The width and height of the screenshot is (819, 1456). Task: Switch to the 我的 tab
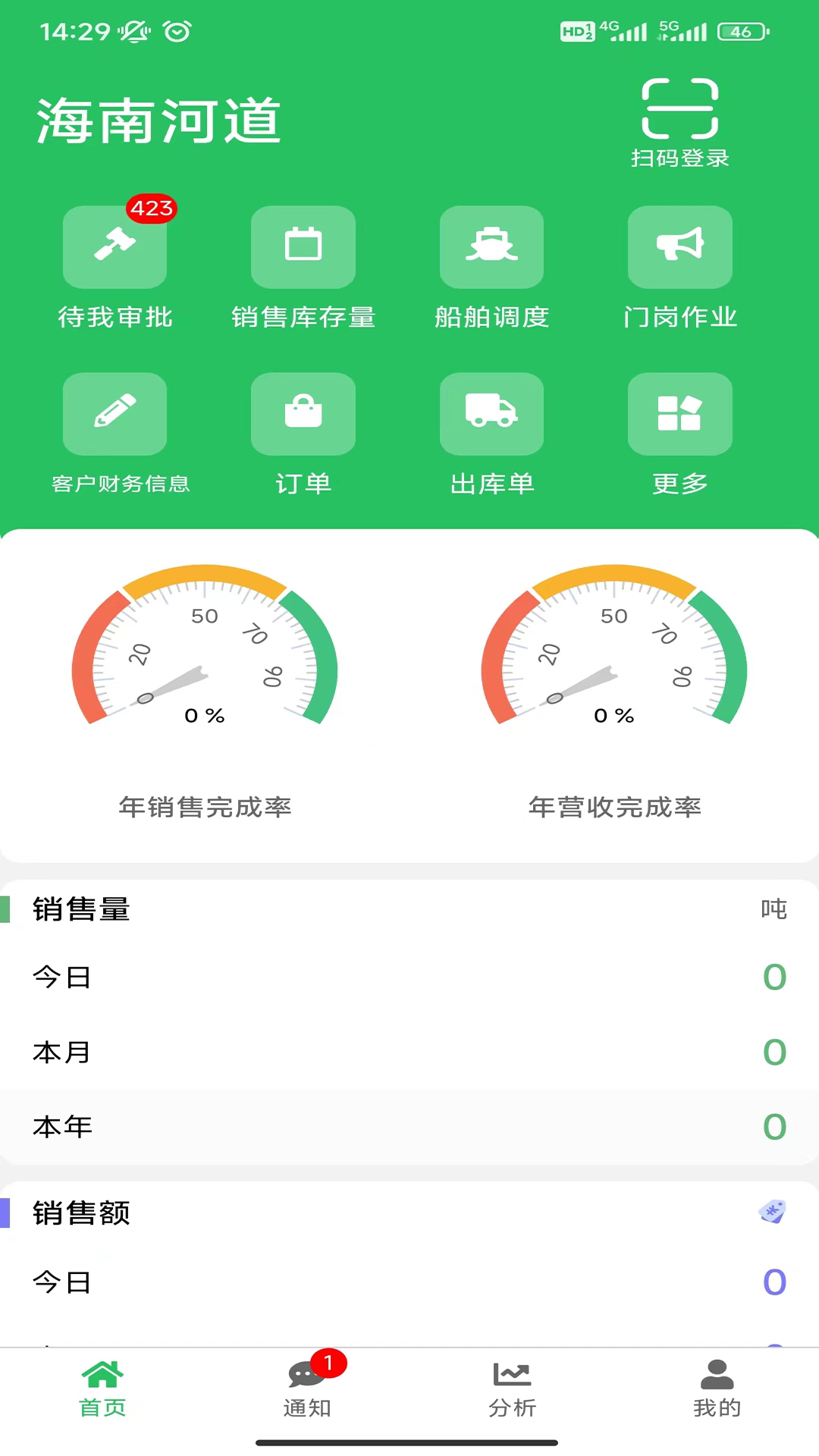[x=717, y=1389]
